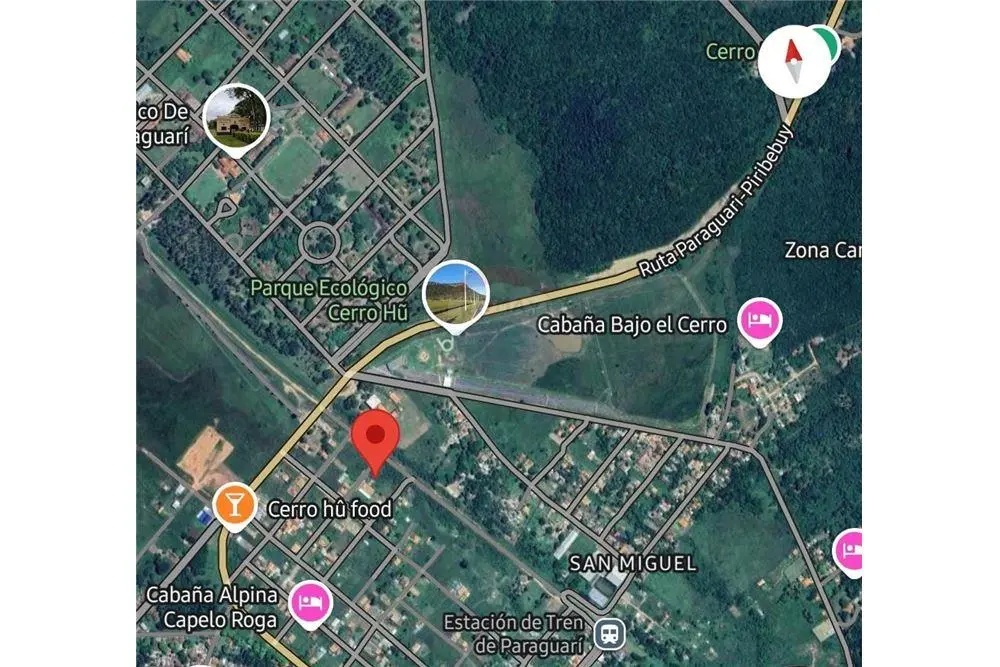Open the Cerro hũ food bar marker
Screen dimensions: 1000x667
[234, 504]
